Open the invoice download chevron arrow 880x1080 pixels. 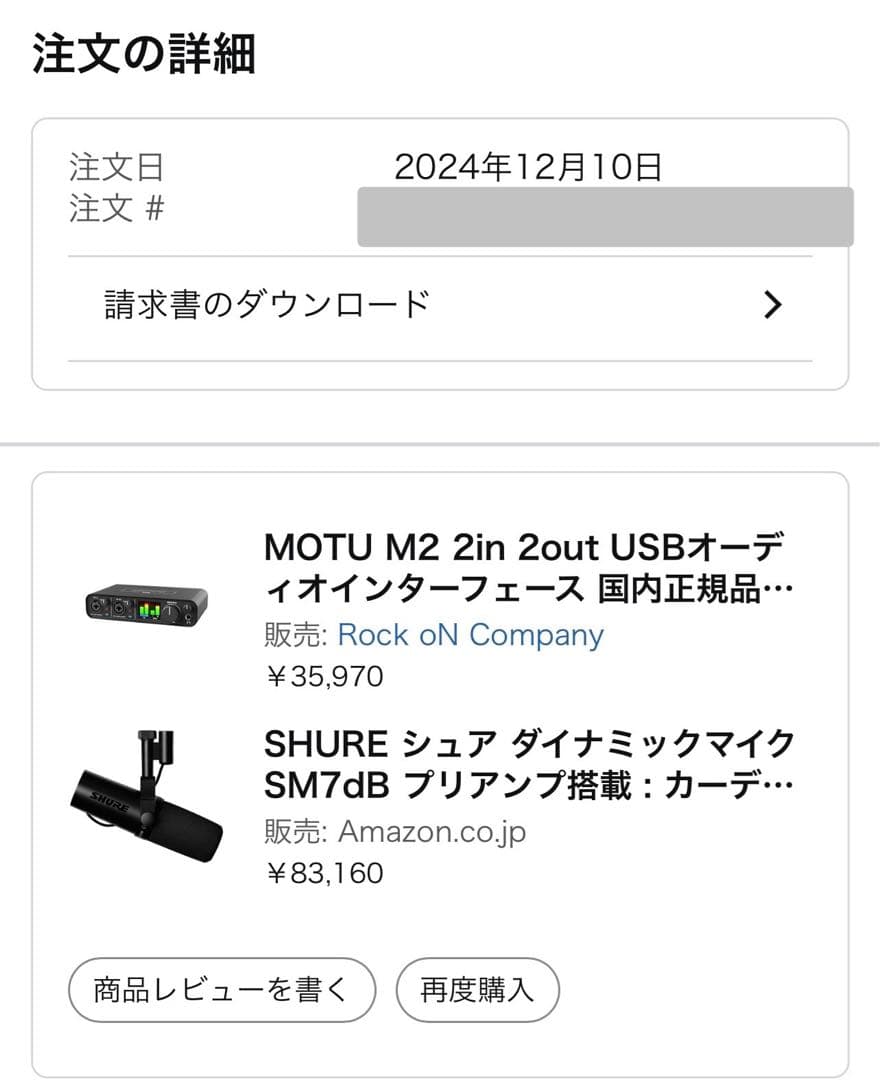770,305
